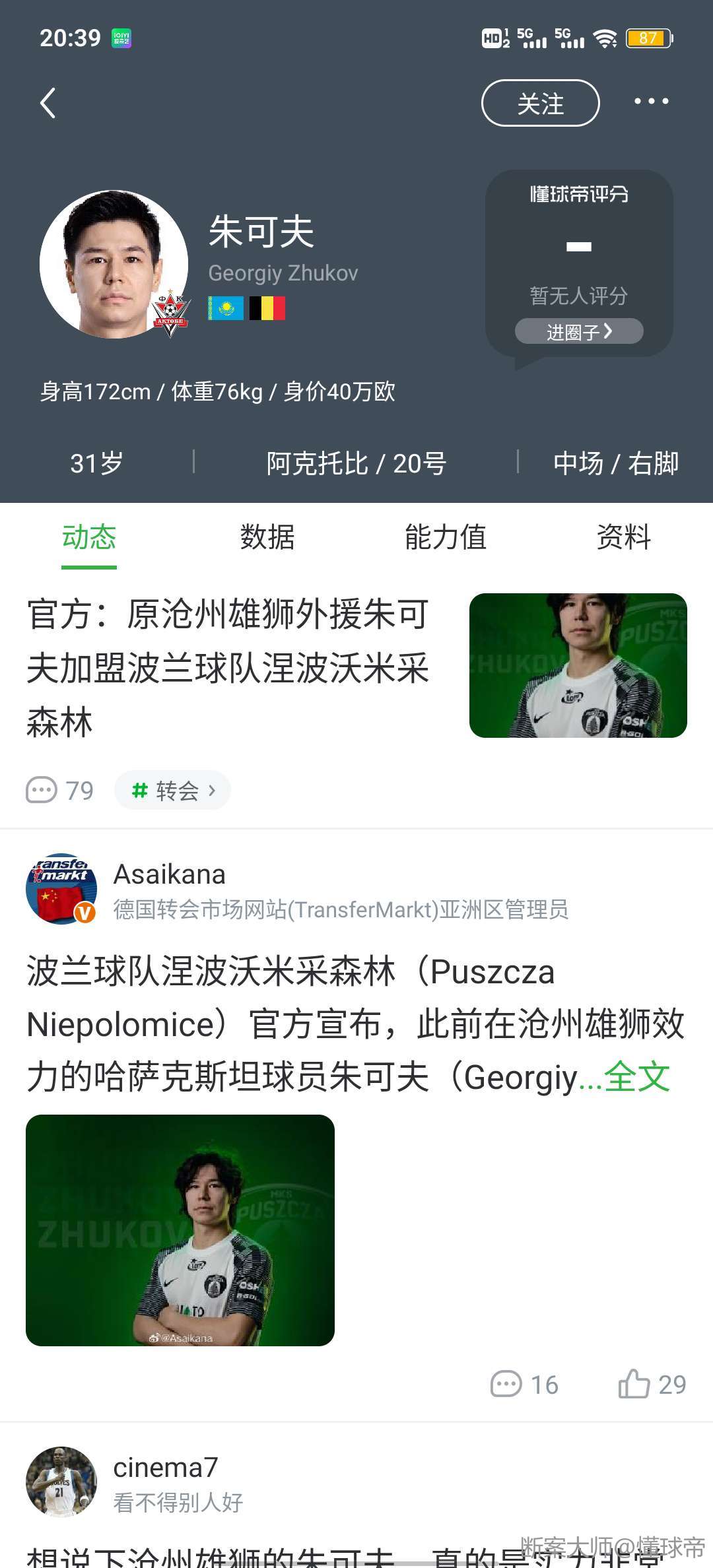713x1568 pixels.
Task: Switch to the 资料 tab
Action: pos(623,537)
